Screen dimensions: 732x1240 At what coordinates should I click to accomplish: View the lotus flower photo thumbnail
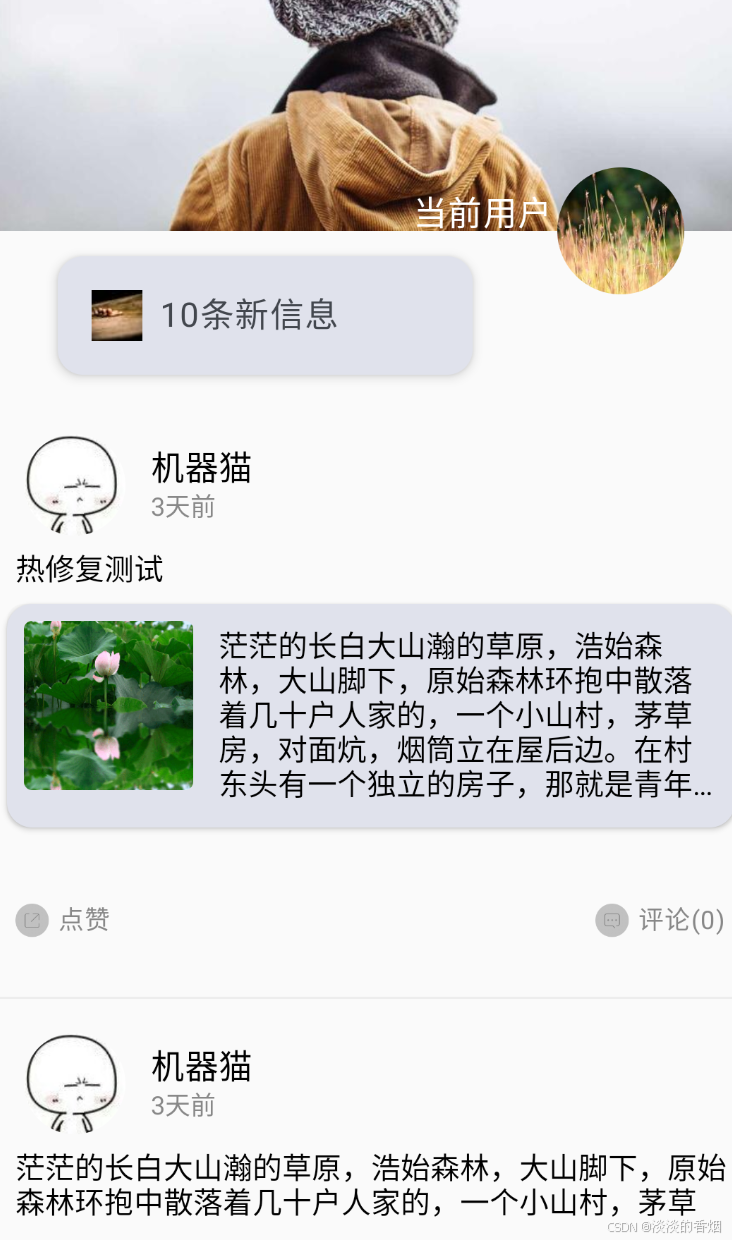point(108,703)
